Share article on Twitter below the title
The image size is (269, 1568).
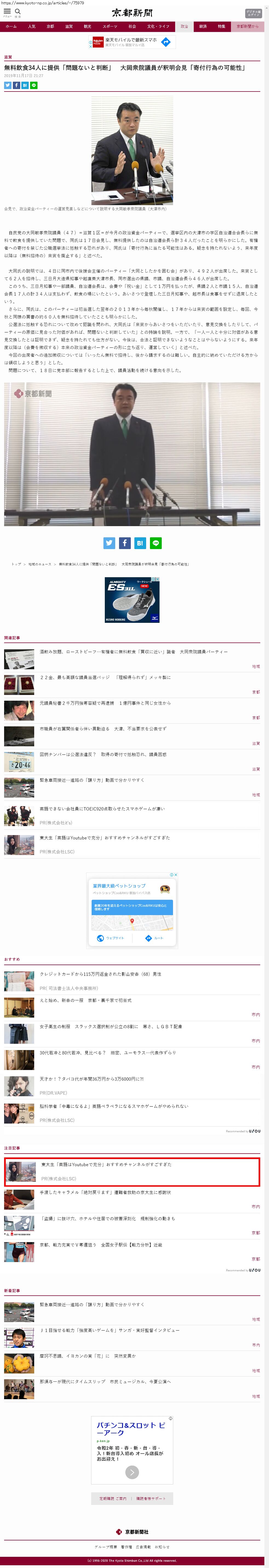8,85
